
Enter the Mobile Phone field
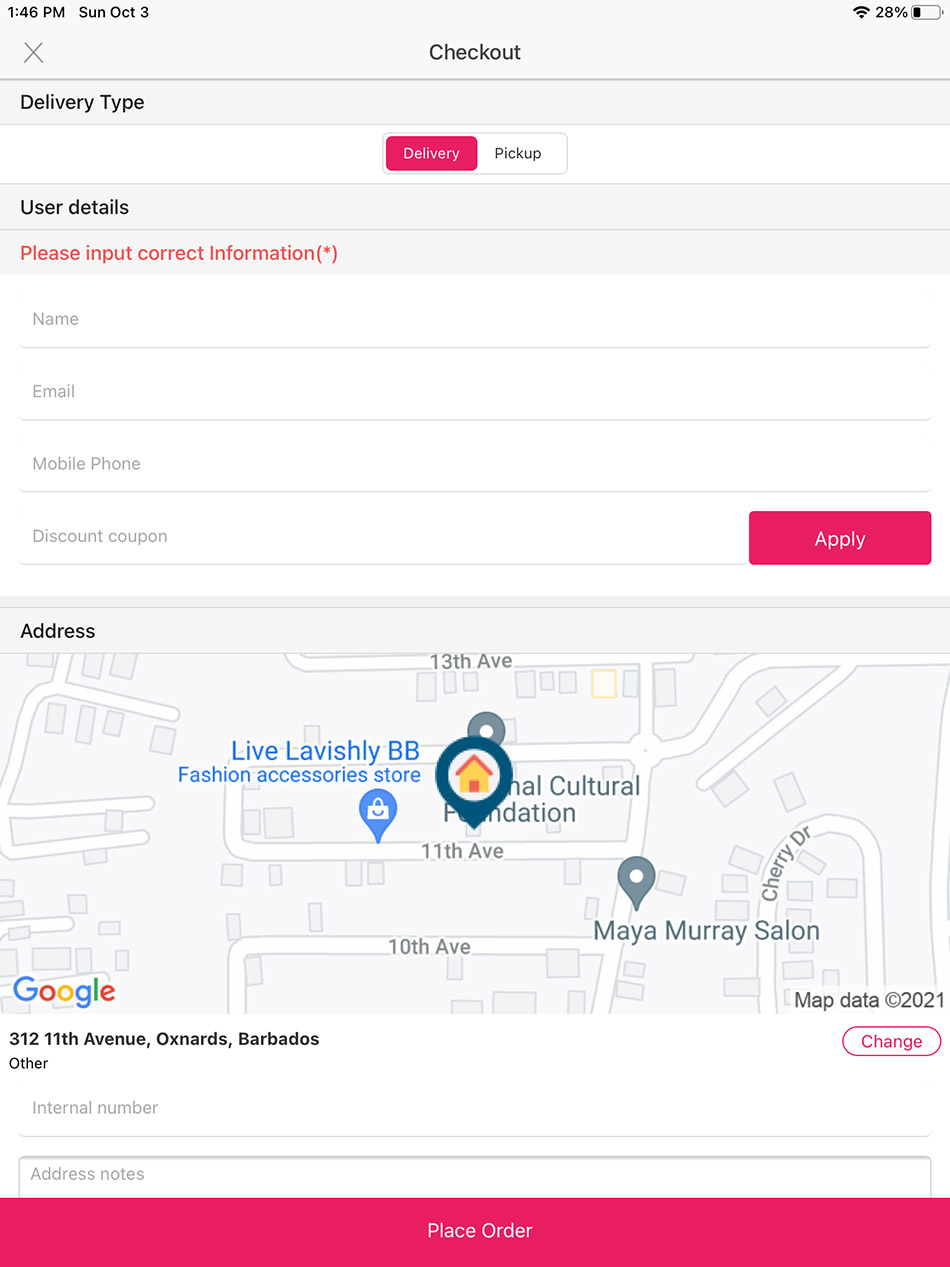[474, 464]
